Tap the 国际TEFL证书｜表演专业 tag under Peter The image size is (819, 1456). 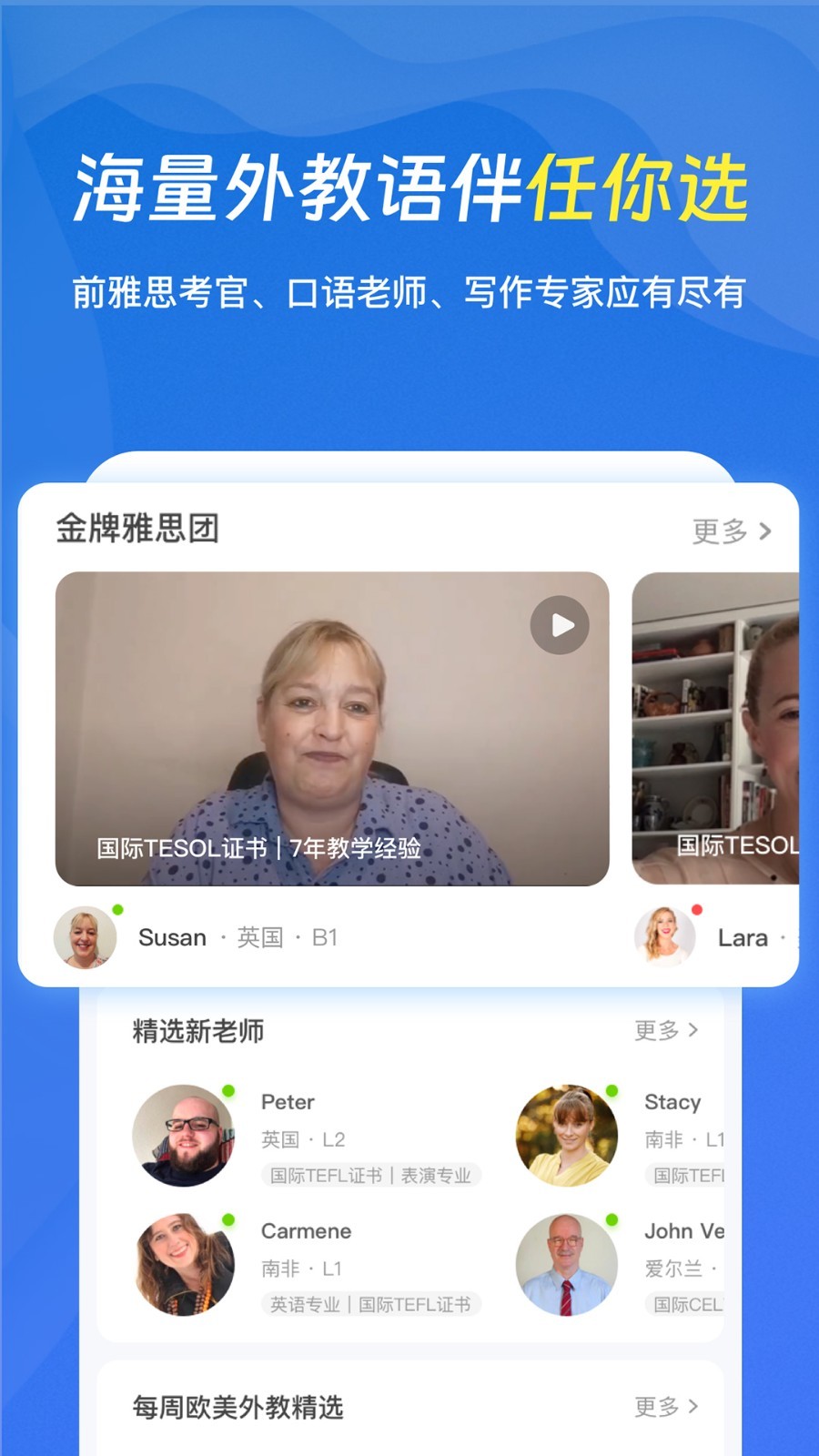[x=369, y=1175]
